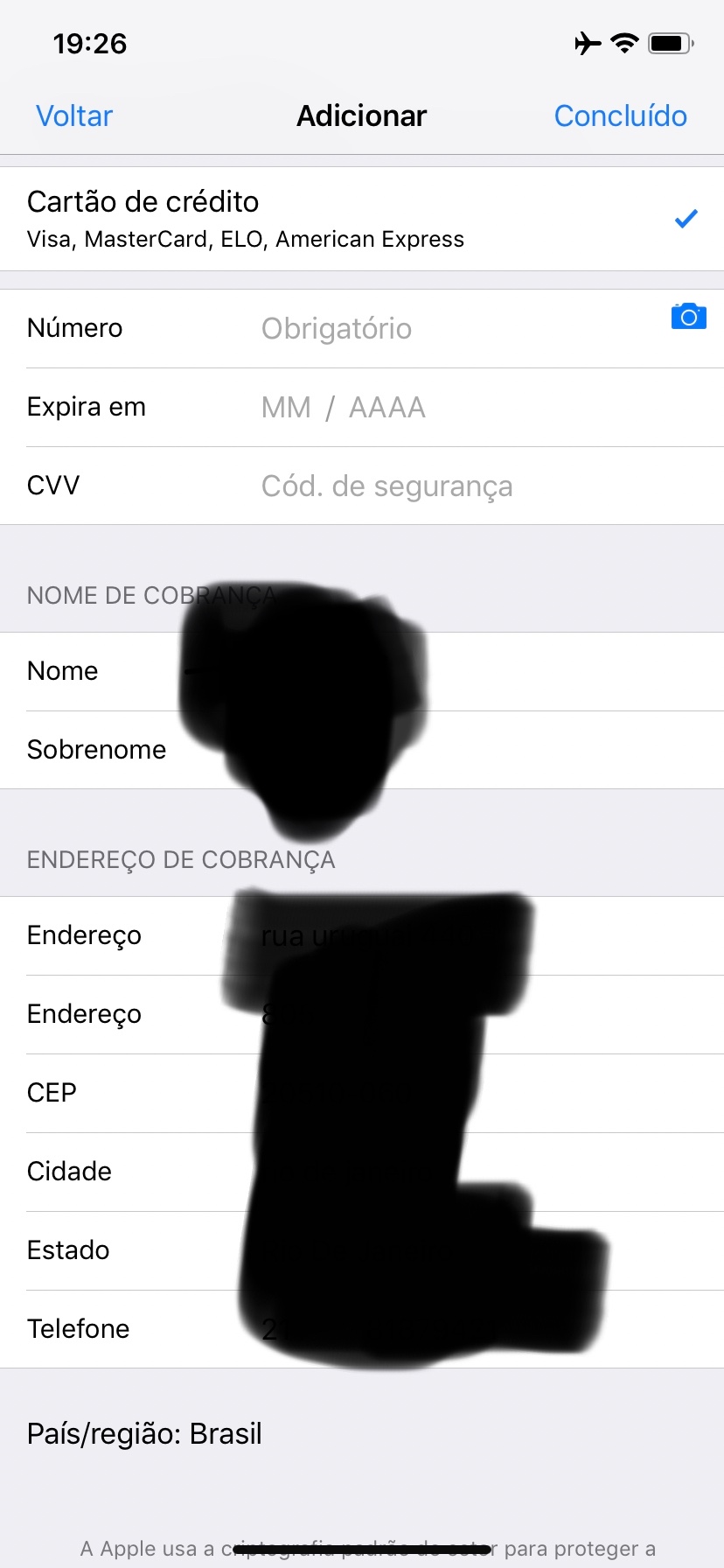The width and height of the screenshot is (724, 1568).
Task: Focus the CVV security code field
Action: [362, 486]
